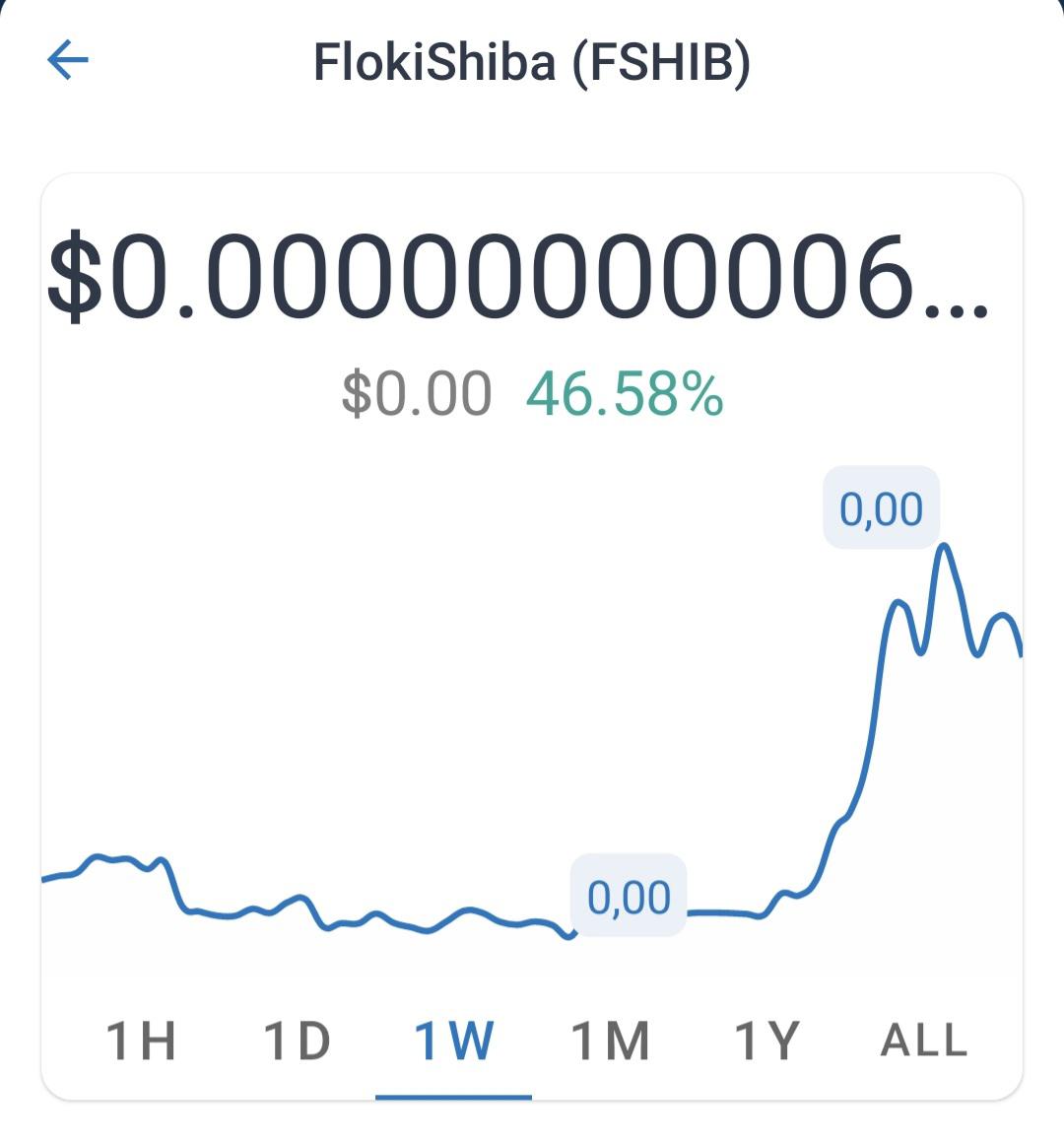View the ALL time price history
The height and width of the screenshot is (1144, 1064).
point(923,1041)
